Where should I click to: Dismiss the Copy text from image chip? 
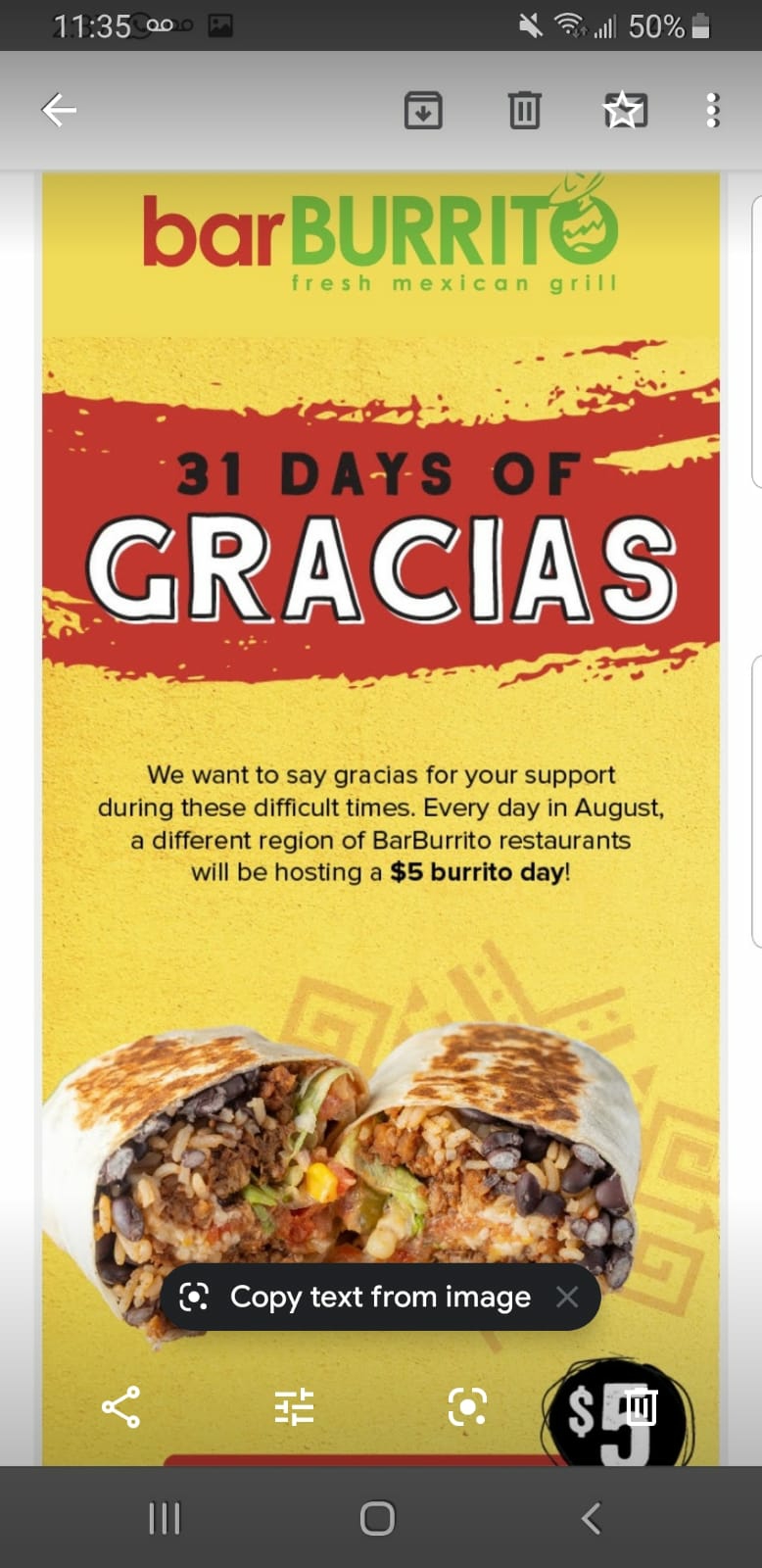coord(566,1297)
